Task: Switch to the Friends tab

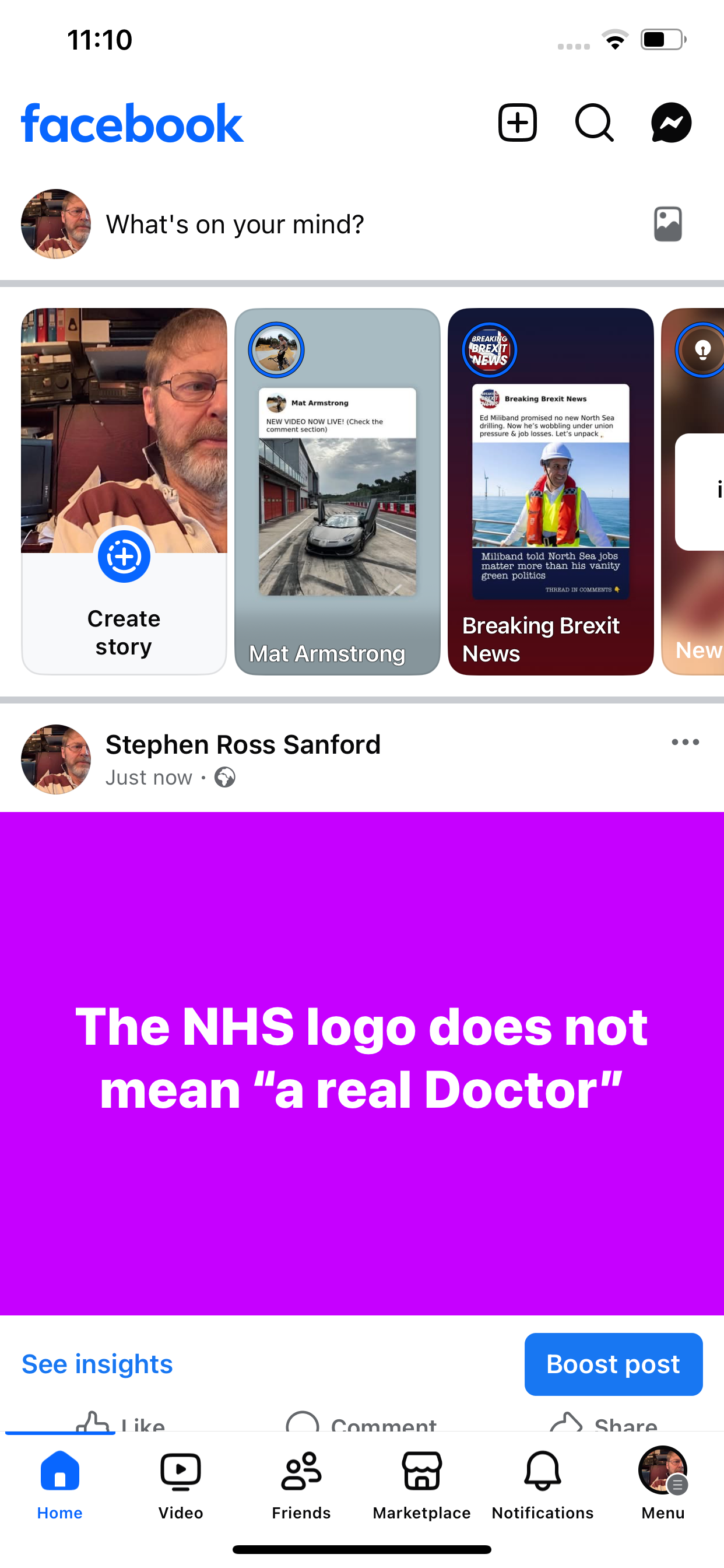Action: [x=301, y=1484]
